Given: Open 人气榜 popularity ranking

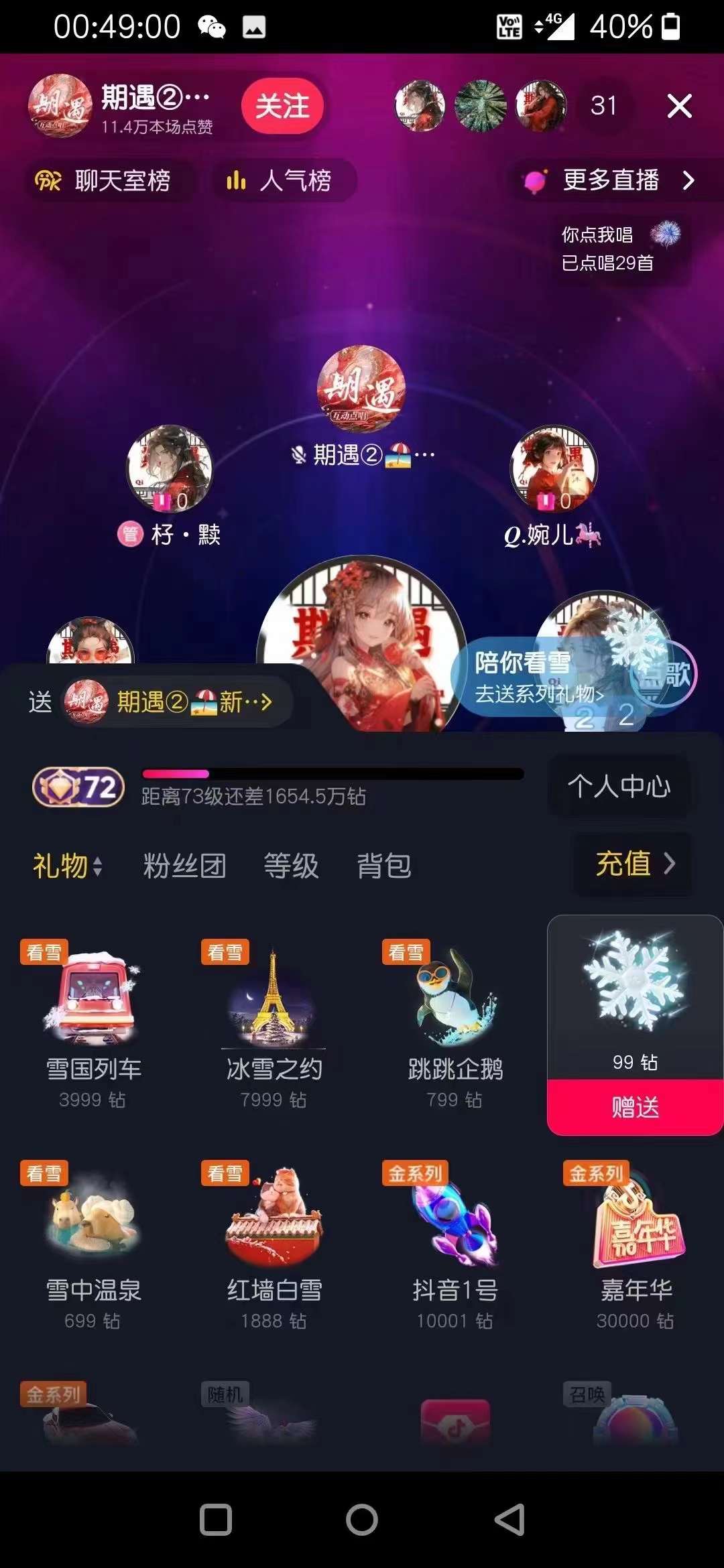Looking at the screenshot, I should [x=282, y=180].
